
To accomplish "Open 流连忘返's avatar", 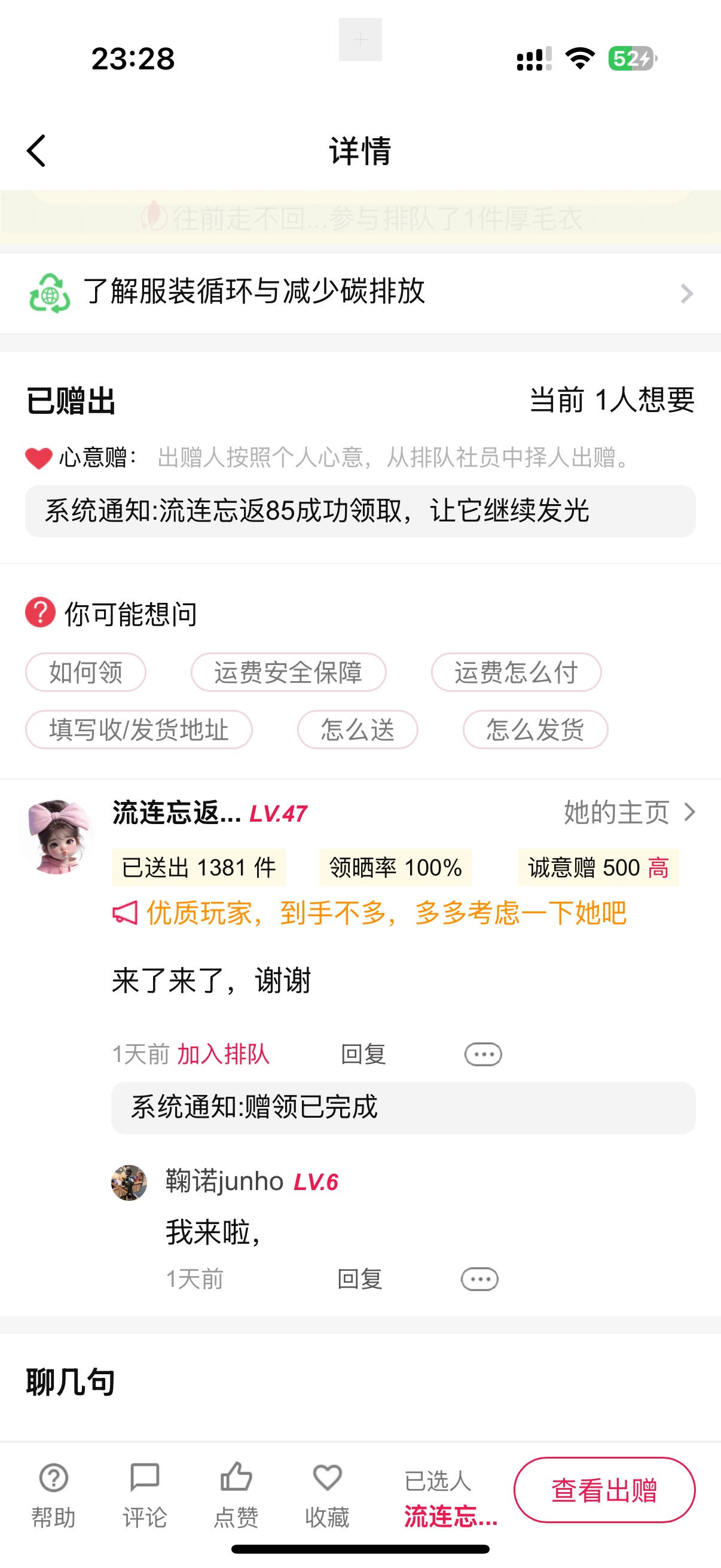I will [x=57, y=837].
